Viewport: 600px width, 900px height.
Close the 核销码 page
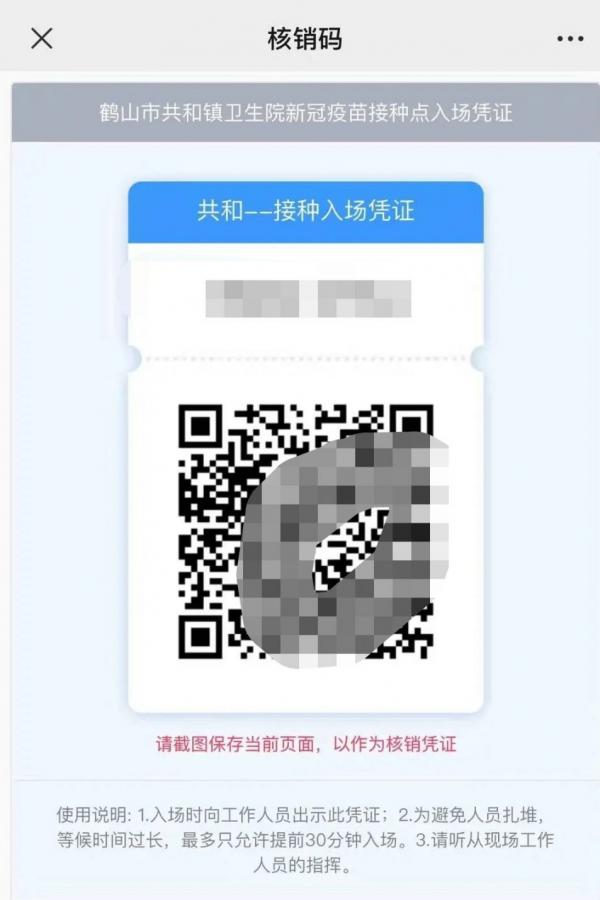point(41,39)
